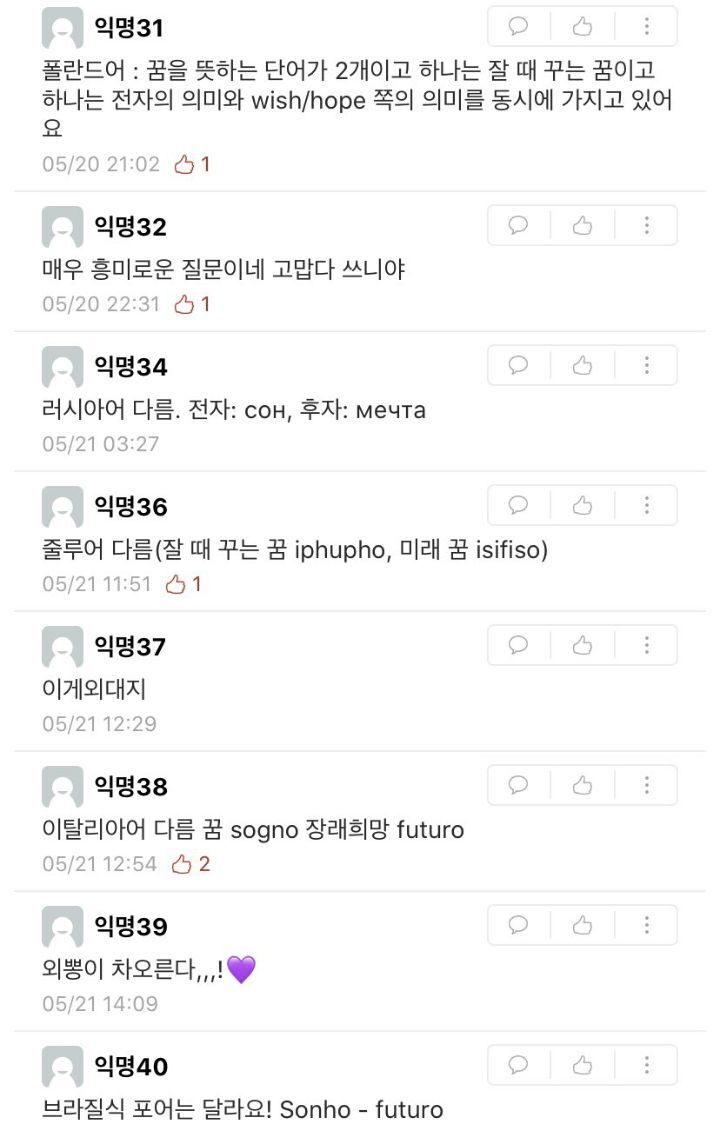This screenshot has height=1131, width=720.
Task: Like 익명39's comment
Action: tap(582, 926)
